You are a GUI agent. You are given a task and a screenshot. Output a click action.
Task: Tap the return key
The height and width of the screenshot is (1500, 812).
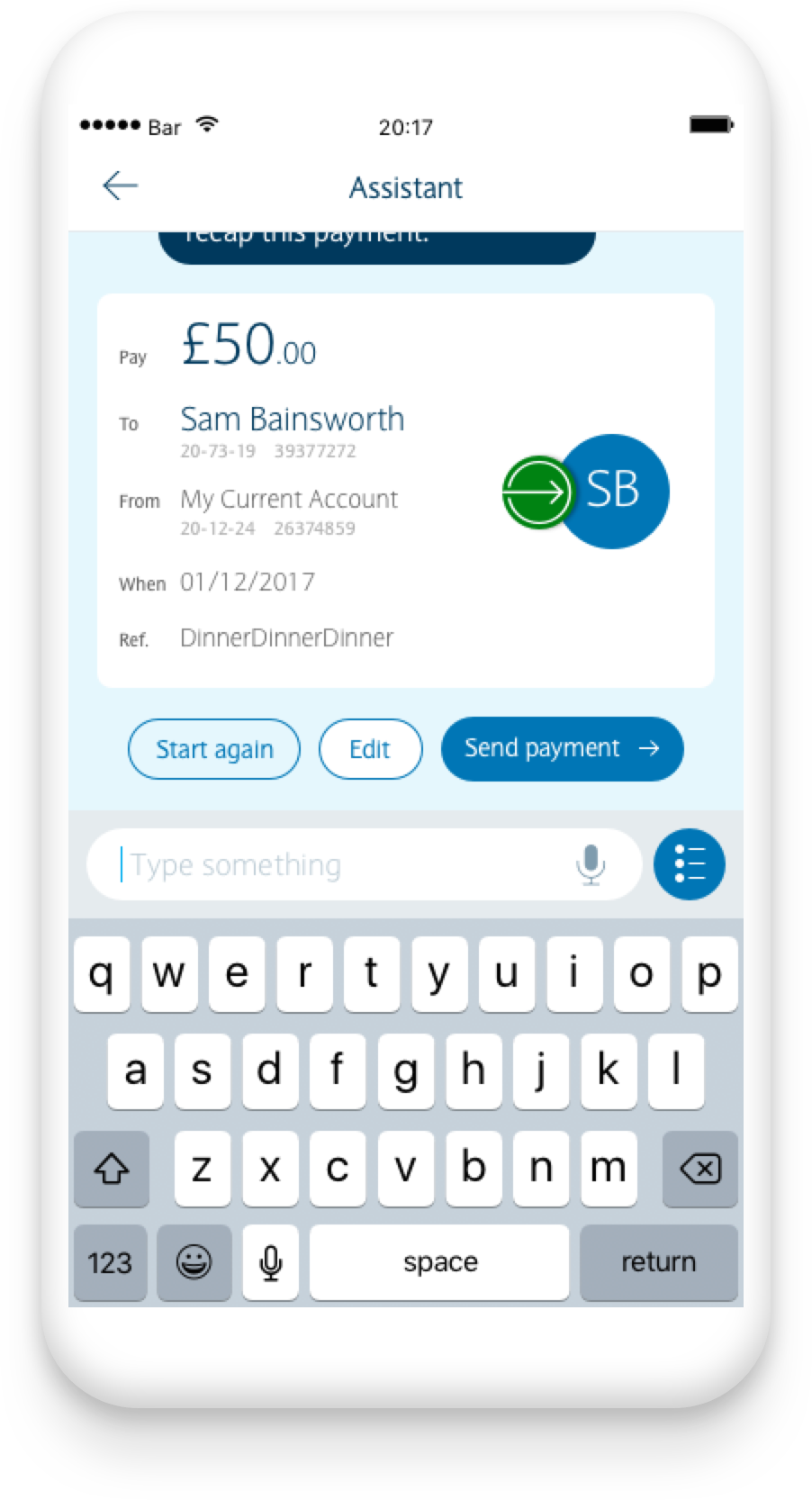click(658, 1261)
